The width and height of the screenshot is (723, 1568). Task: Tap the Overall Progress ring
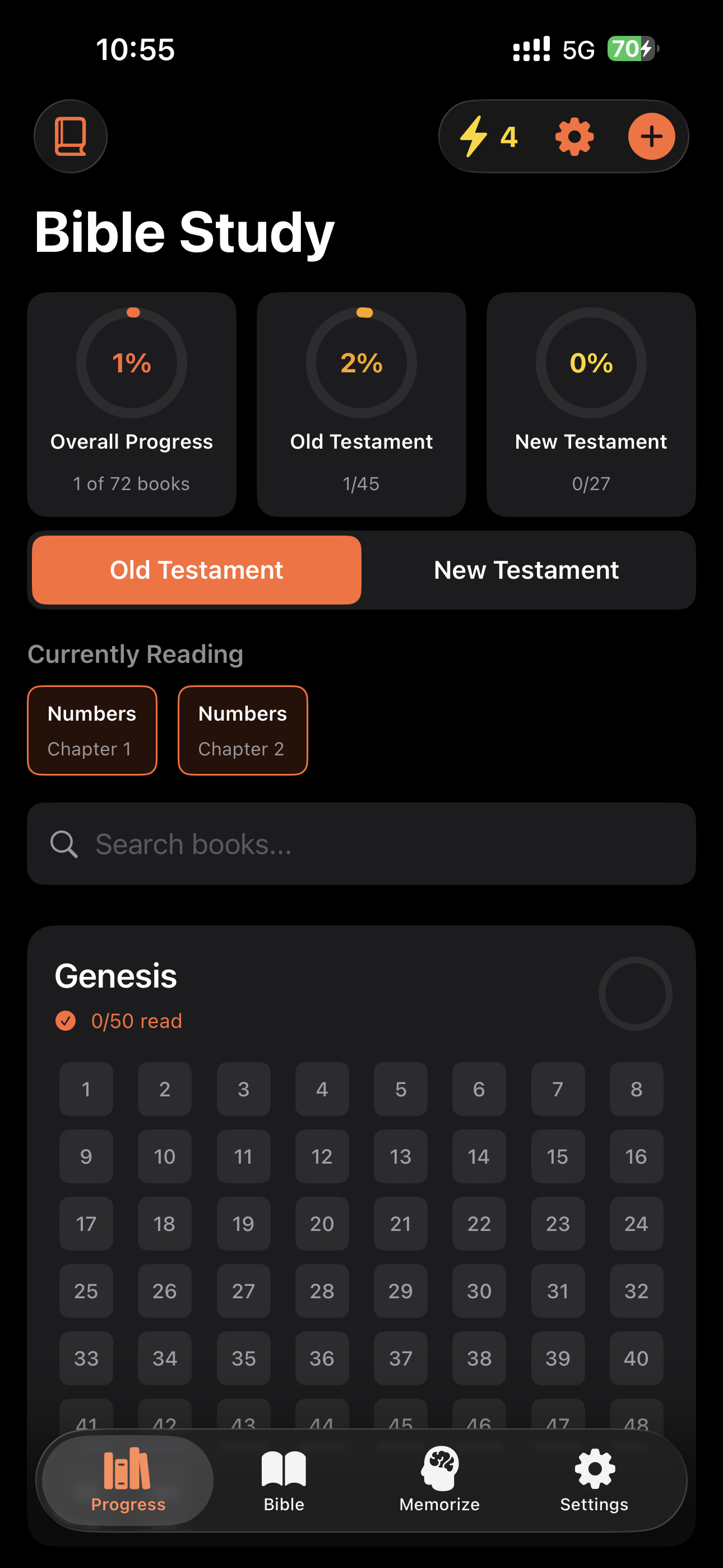point(132,363)
